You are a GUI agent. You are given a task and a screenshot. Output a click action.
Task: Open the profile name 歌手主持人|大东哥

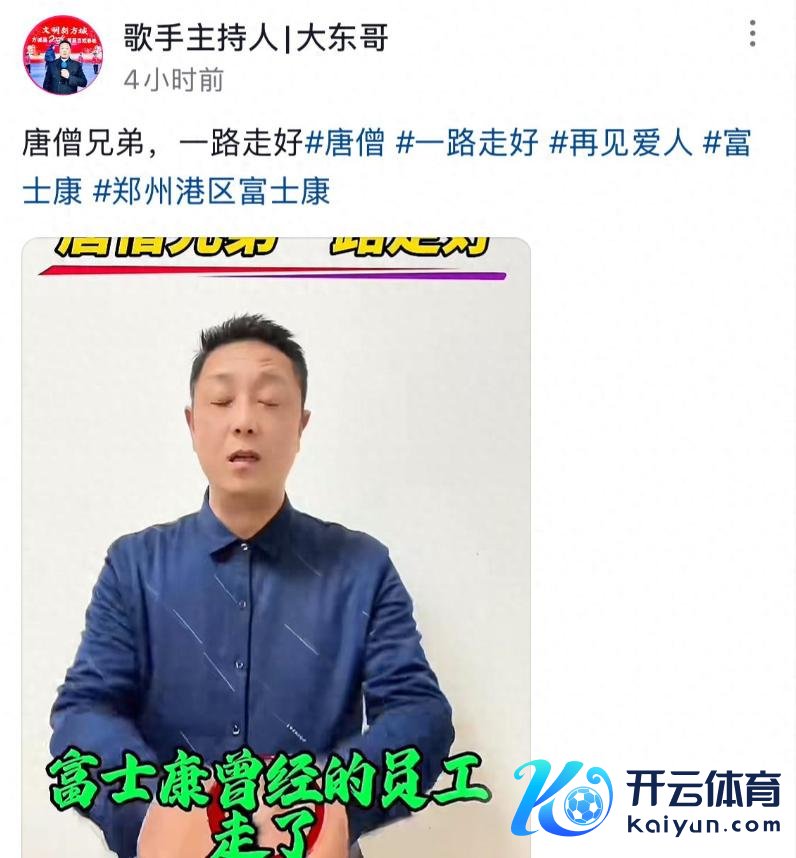255,38
